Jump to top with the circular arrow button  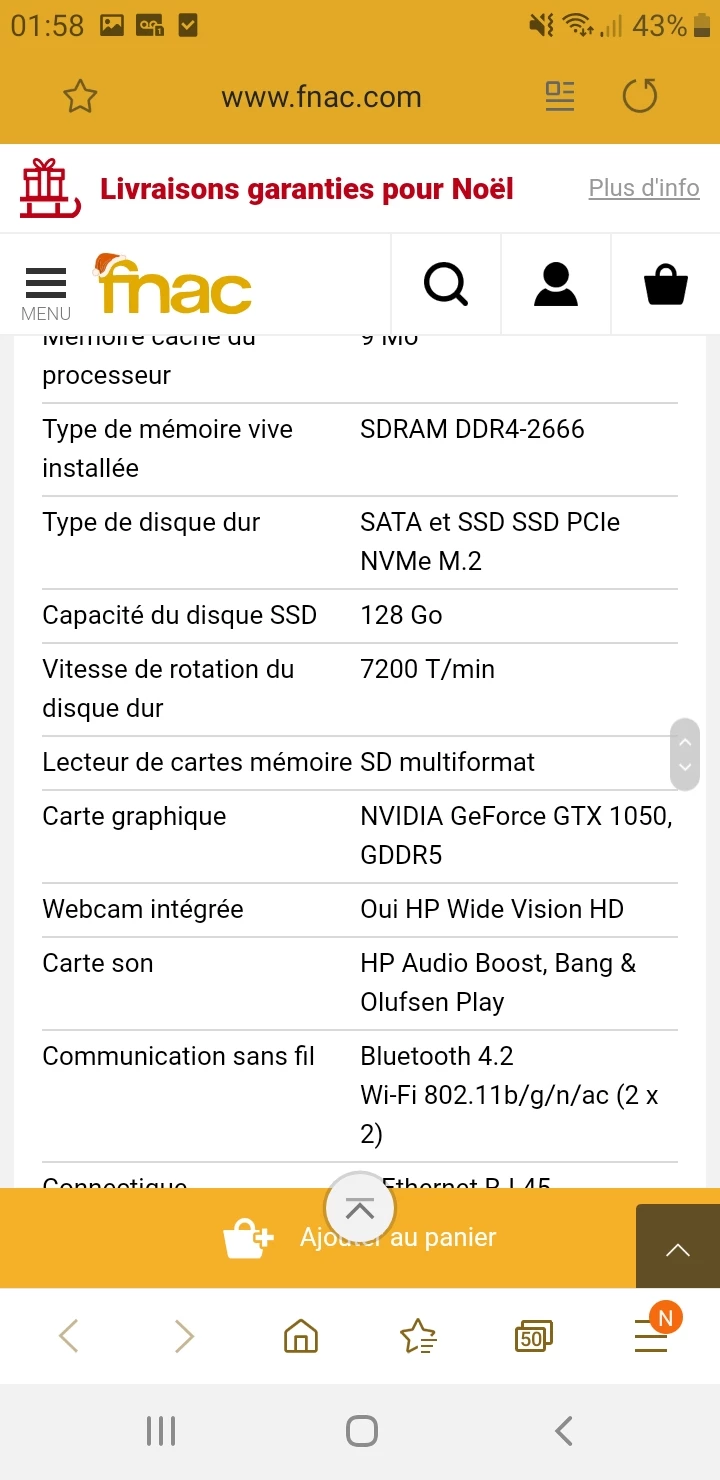pyautogui.click(x=360, y=1208)
